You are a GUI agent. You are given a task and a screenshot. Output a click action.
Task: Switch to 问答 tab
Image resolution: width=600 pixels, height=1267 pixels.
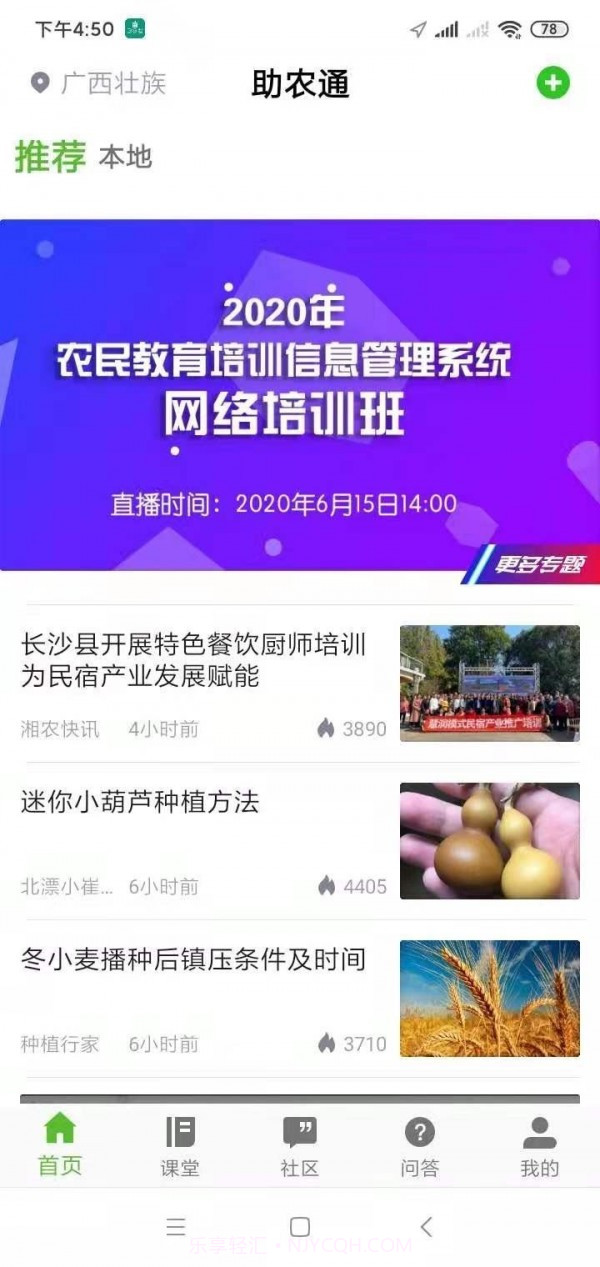[420, 1146]
